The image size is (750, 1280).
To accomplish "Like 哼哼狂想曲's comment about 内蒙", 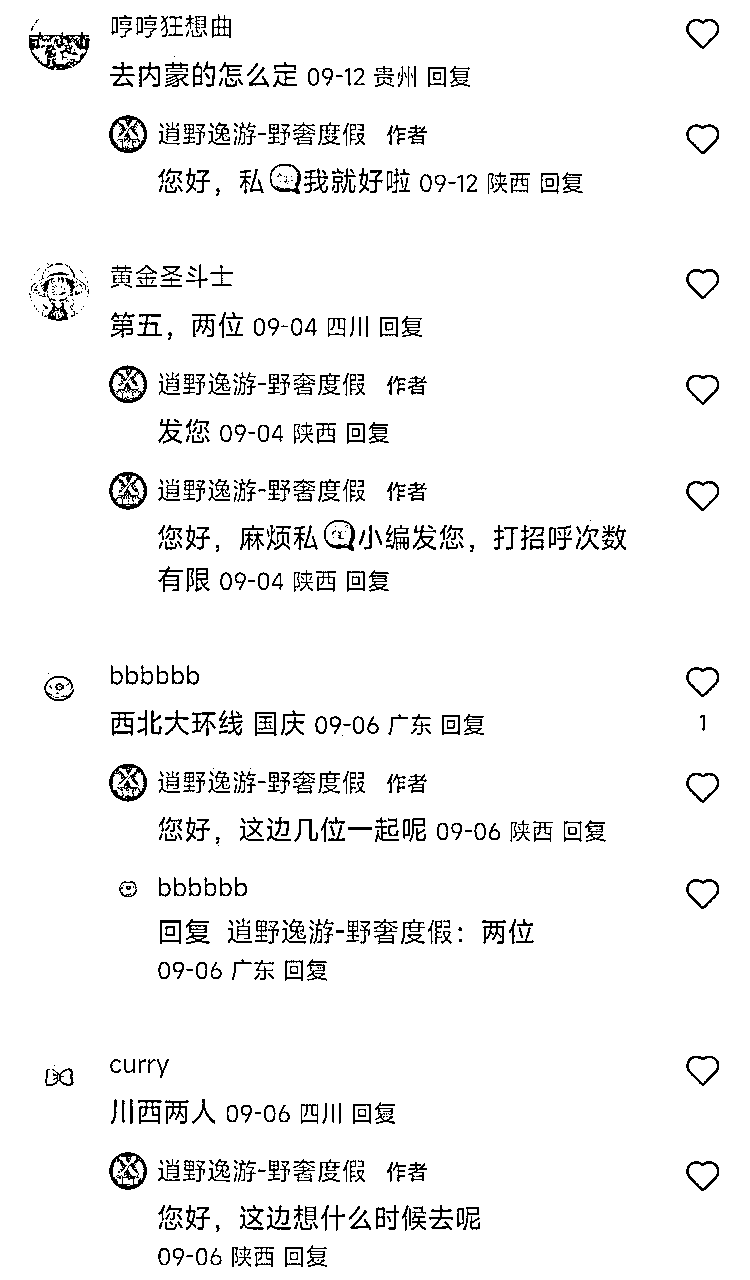I will pyautogui.click(x=703, y=34).
